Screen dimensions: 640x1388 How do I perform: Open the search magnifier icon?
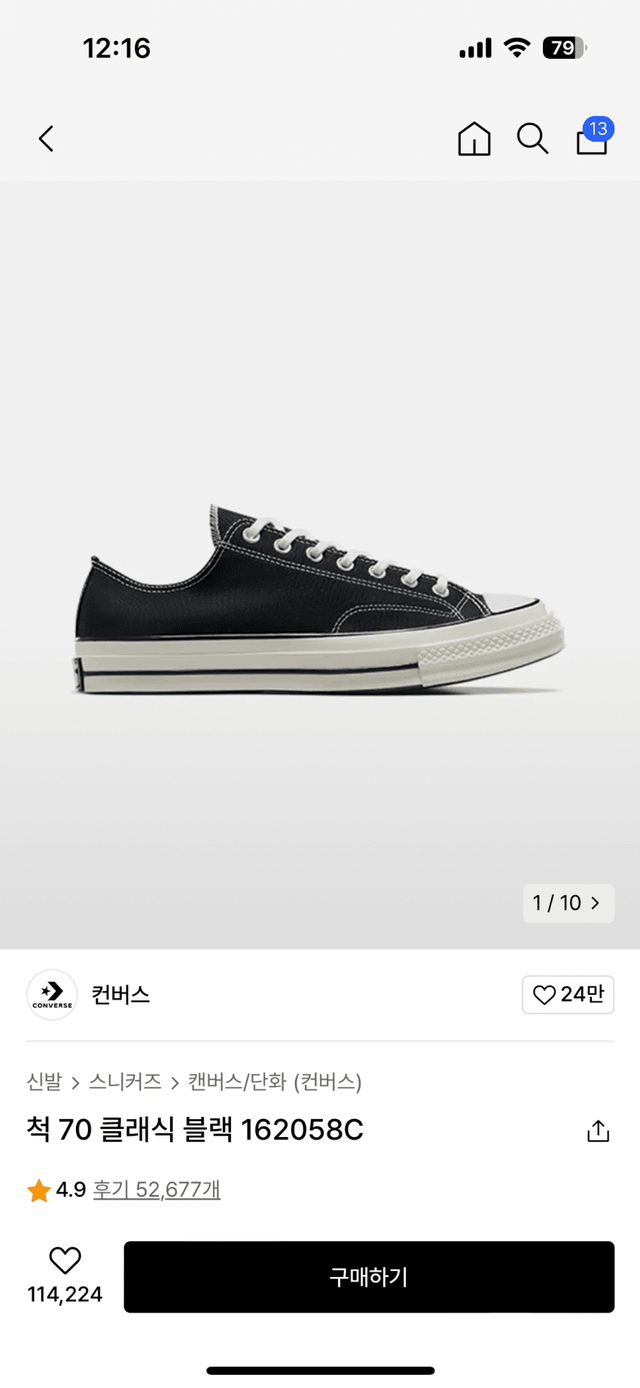[x=532, y=139]
